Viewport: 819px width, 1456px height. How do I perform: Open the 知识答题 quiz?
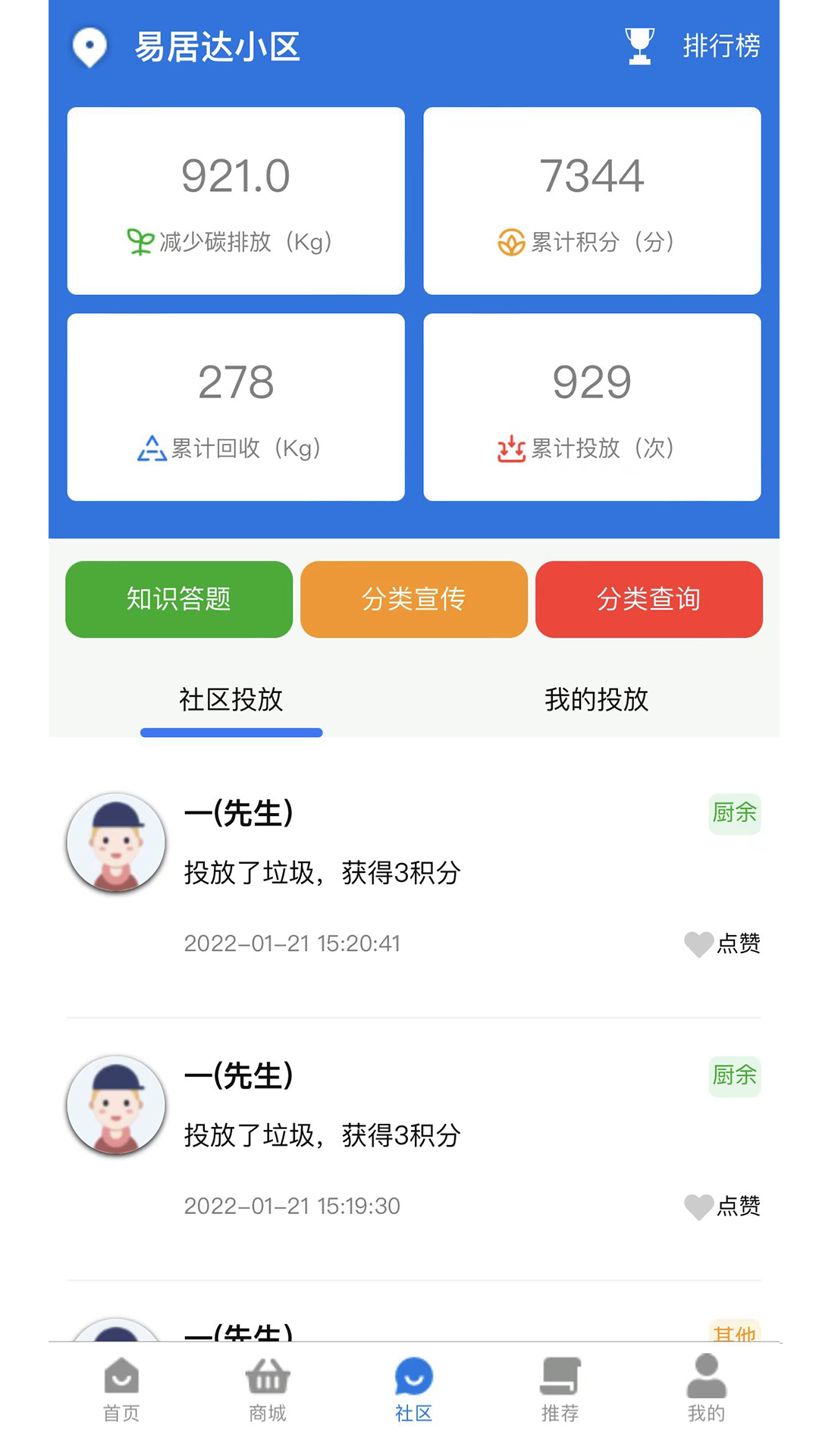[x=179, y=599]
